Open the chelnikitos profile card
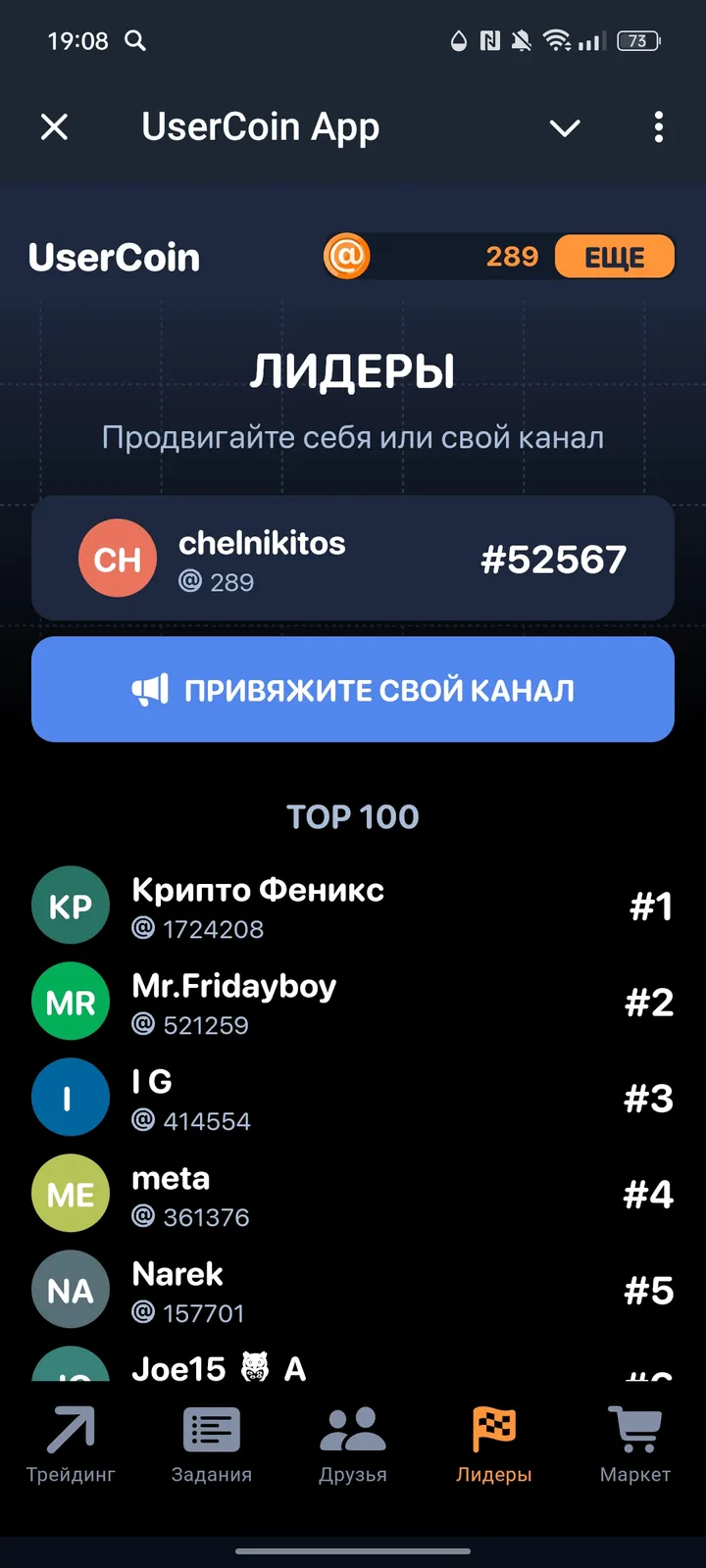Viewport: 706px width, 1568px height. click(353, 558)
